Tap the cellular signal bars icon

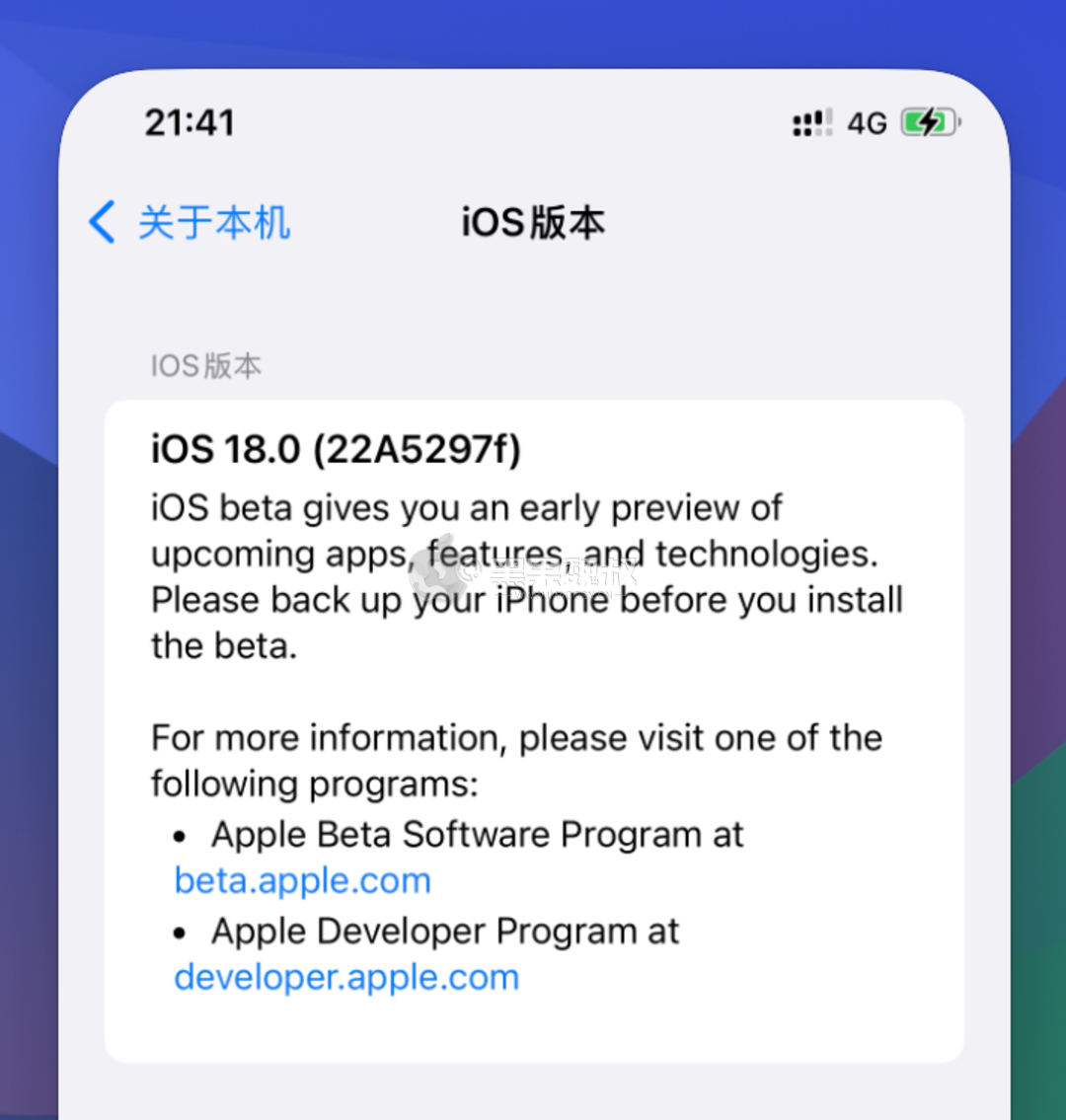click(x=811, y=122)
